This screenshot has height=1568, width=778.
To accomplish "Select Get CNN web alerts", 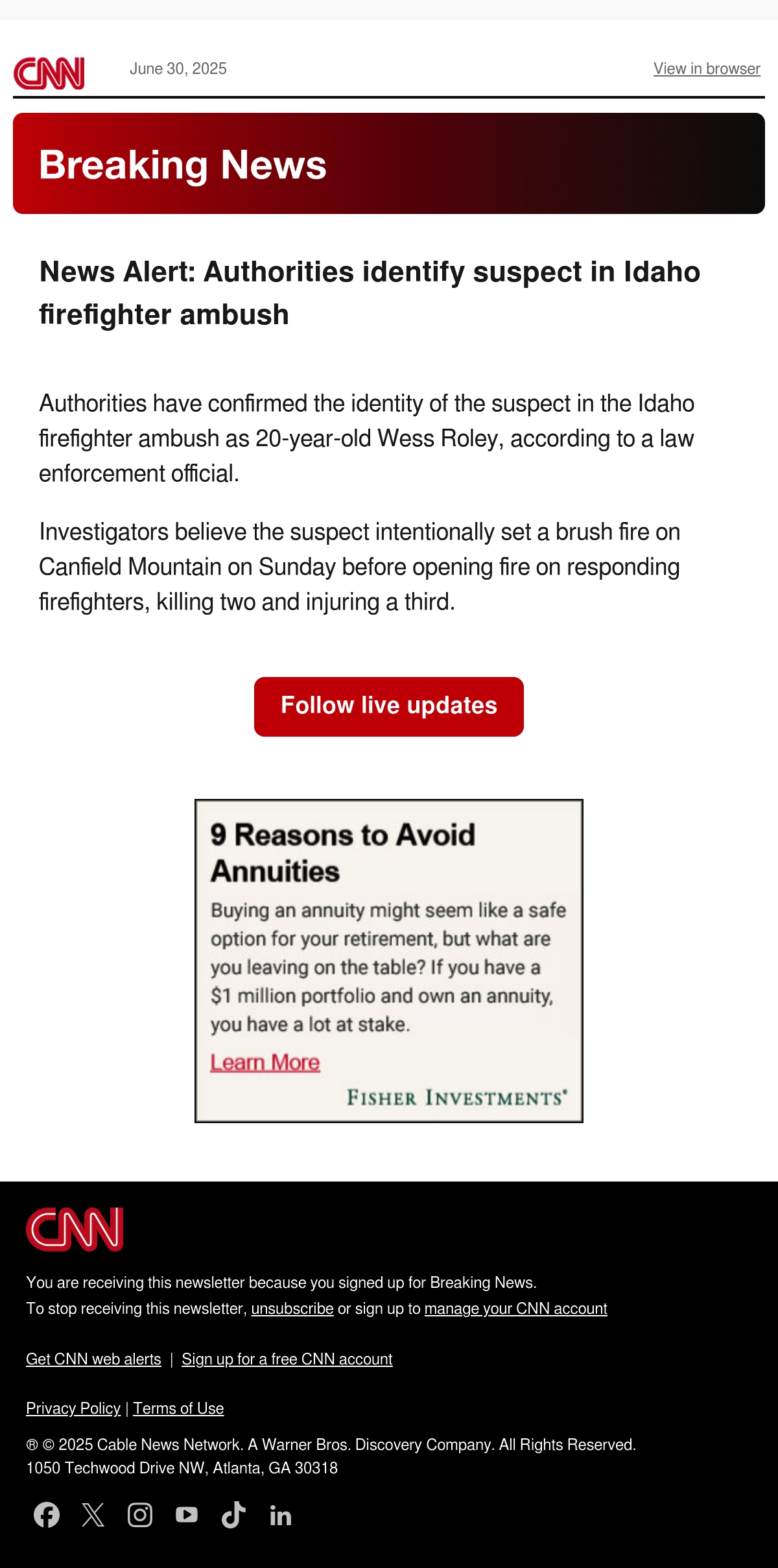I will [x=93, y=1359].
